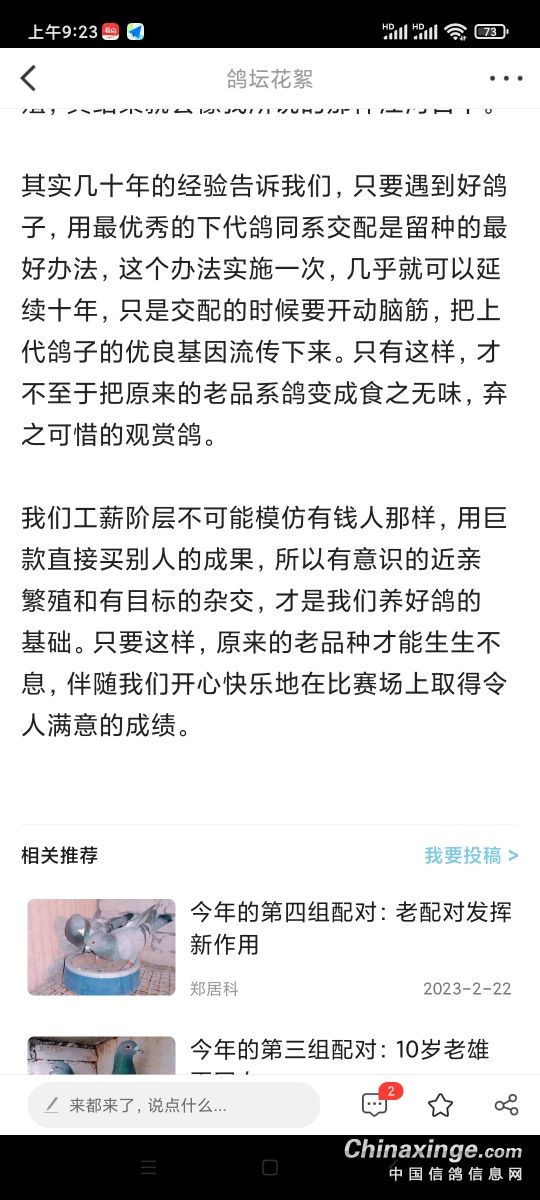The width and height of the screenshot is (540, 1200).
Task: Open the three-dot overflow menu
Action: (506, 79)
